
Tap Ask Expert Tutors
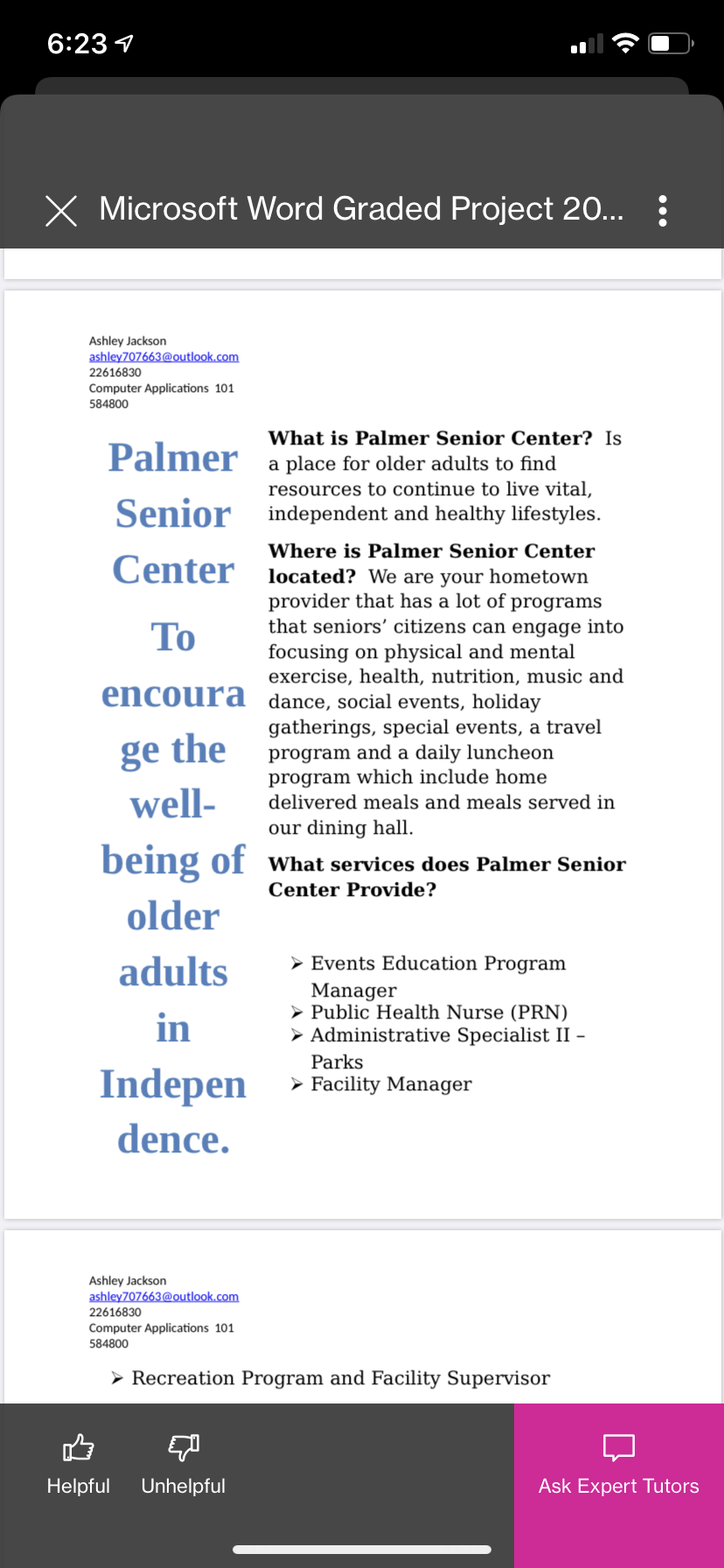point(619,1465)
